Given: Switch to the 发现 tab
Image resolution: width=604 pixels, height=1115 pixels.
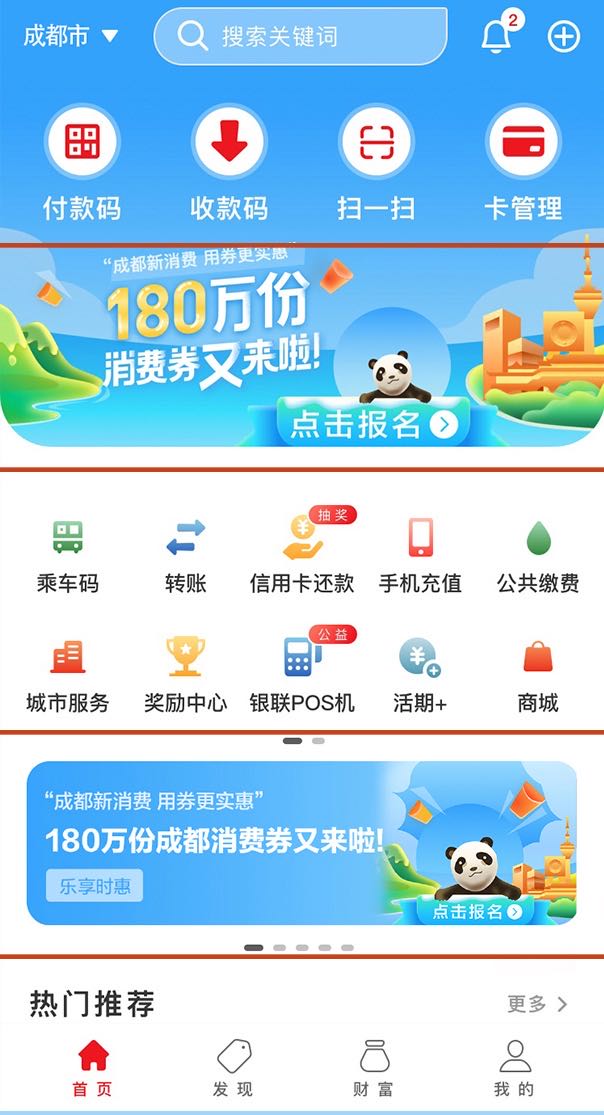Looking at the screenshot, I should click(x=233, y=1067).
